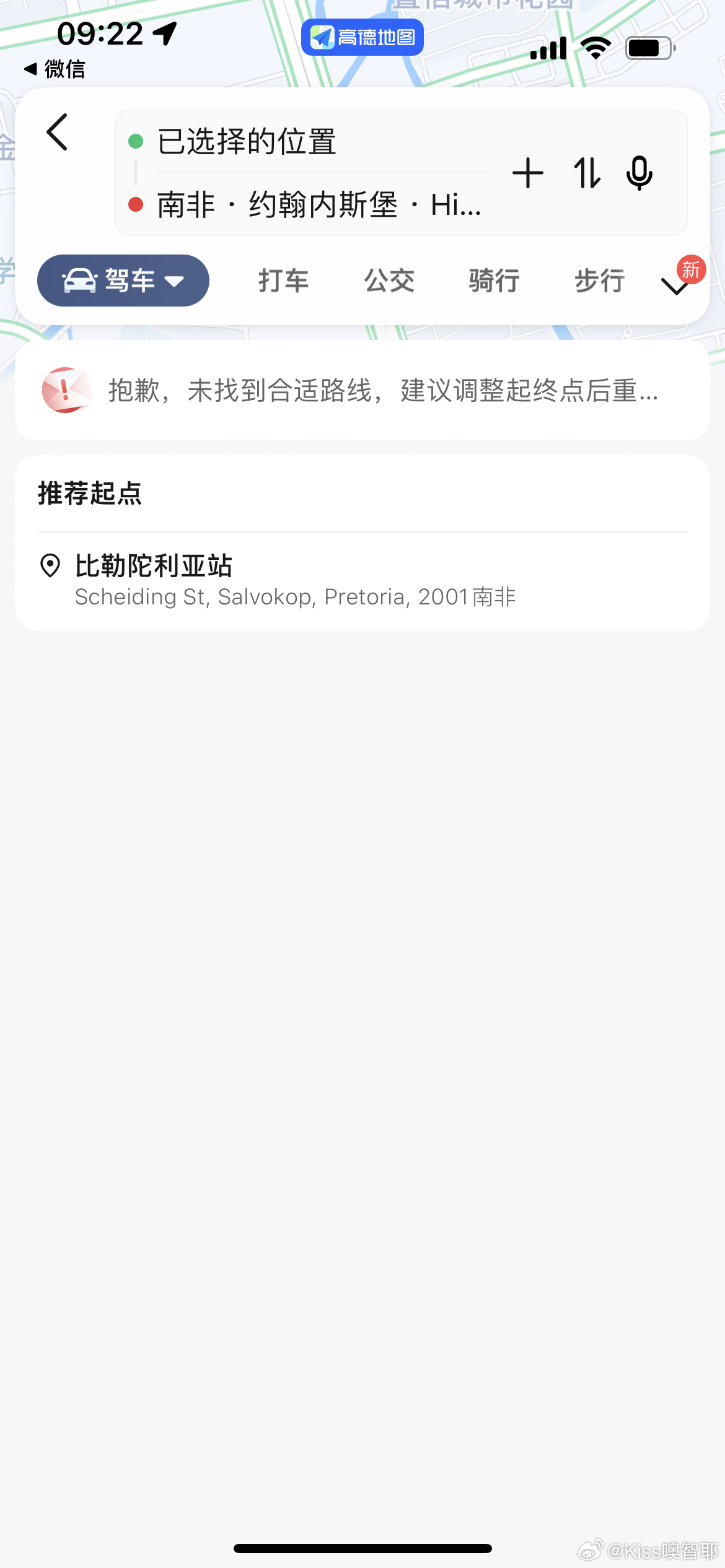Screen dimensions: 725x1568
Task: Select 步行 walking mode
Action: click(599, 280)
